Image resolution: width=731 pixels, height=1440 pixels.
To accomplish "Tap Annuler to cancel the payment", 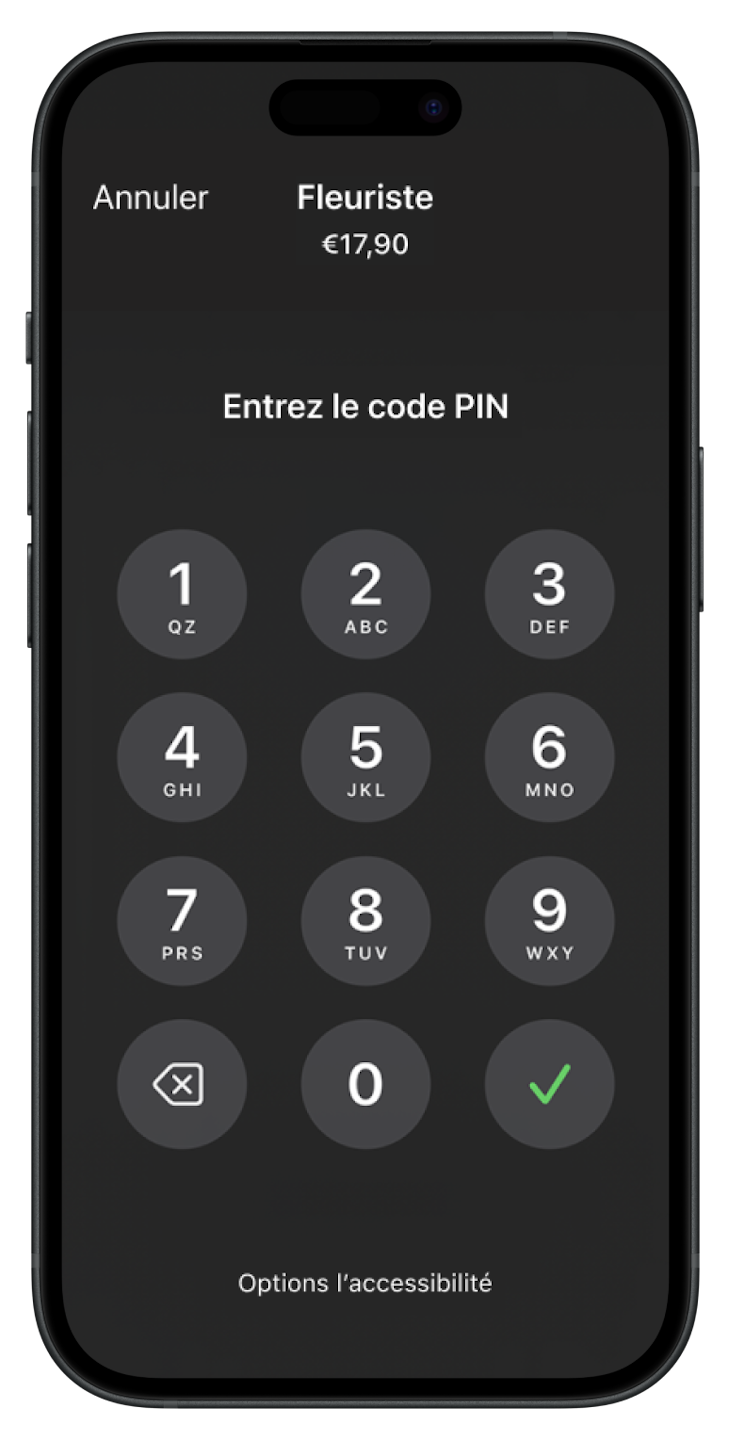I will coord(150,197).
